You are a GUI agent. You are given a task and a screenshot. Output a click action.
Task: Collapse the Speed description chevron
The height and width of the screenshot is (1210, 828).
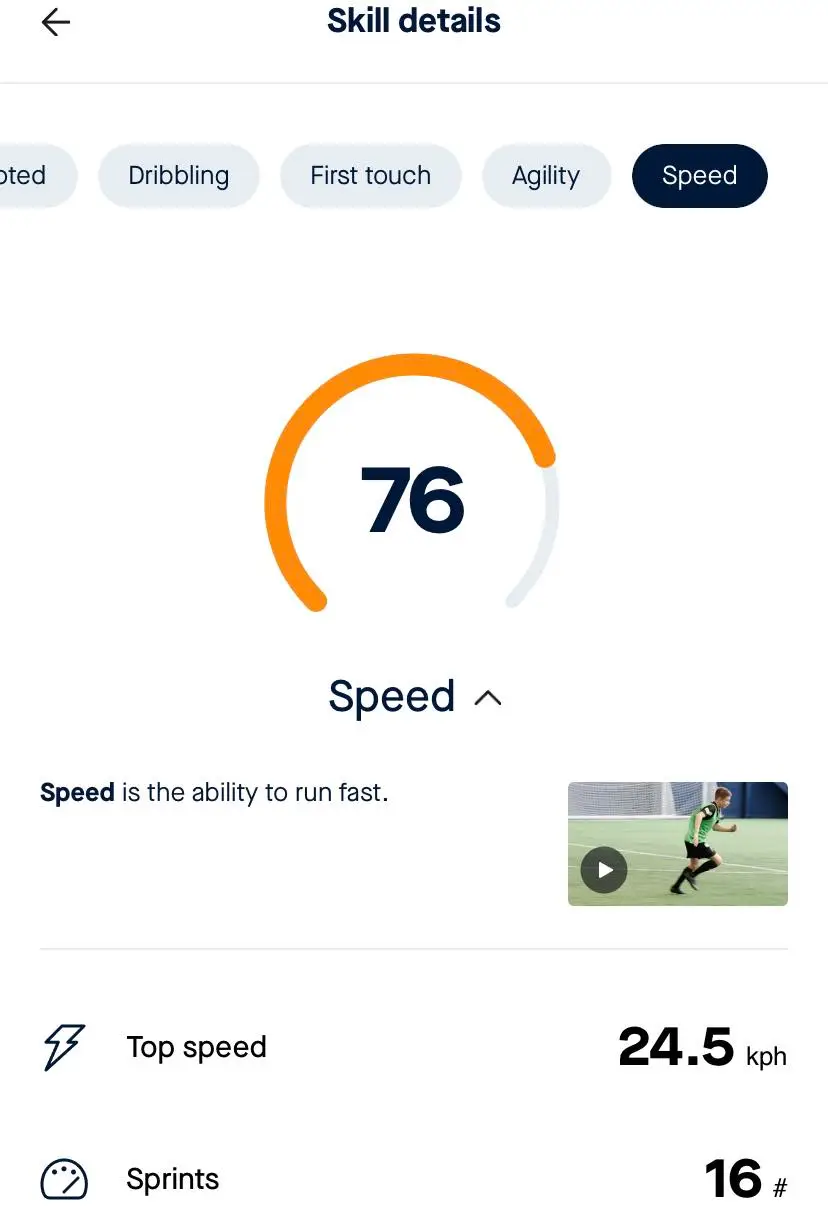pyautogui.click(x=487, y=698)
